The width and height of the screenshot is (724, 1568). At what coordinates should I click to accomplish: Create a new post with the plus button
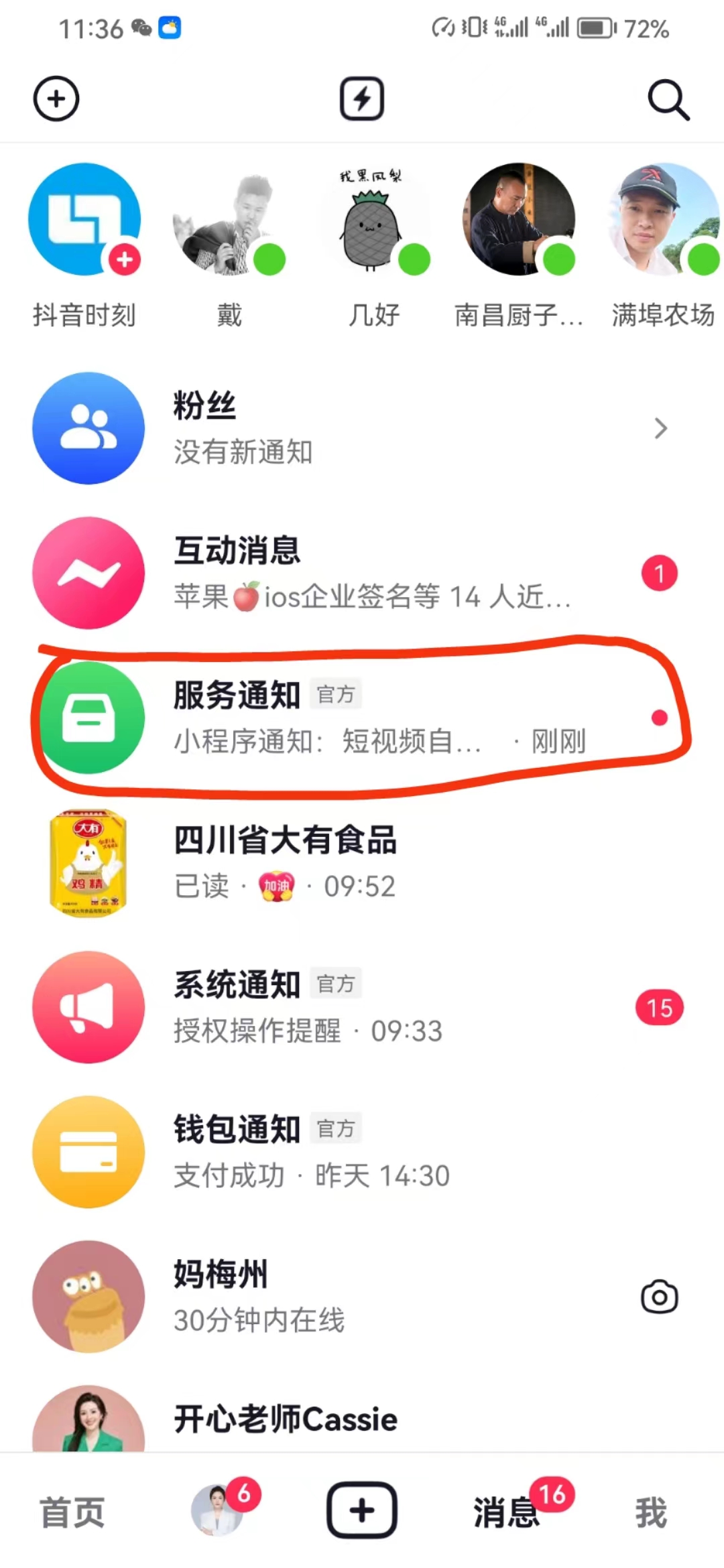362,1510
